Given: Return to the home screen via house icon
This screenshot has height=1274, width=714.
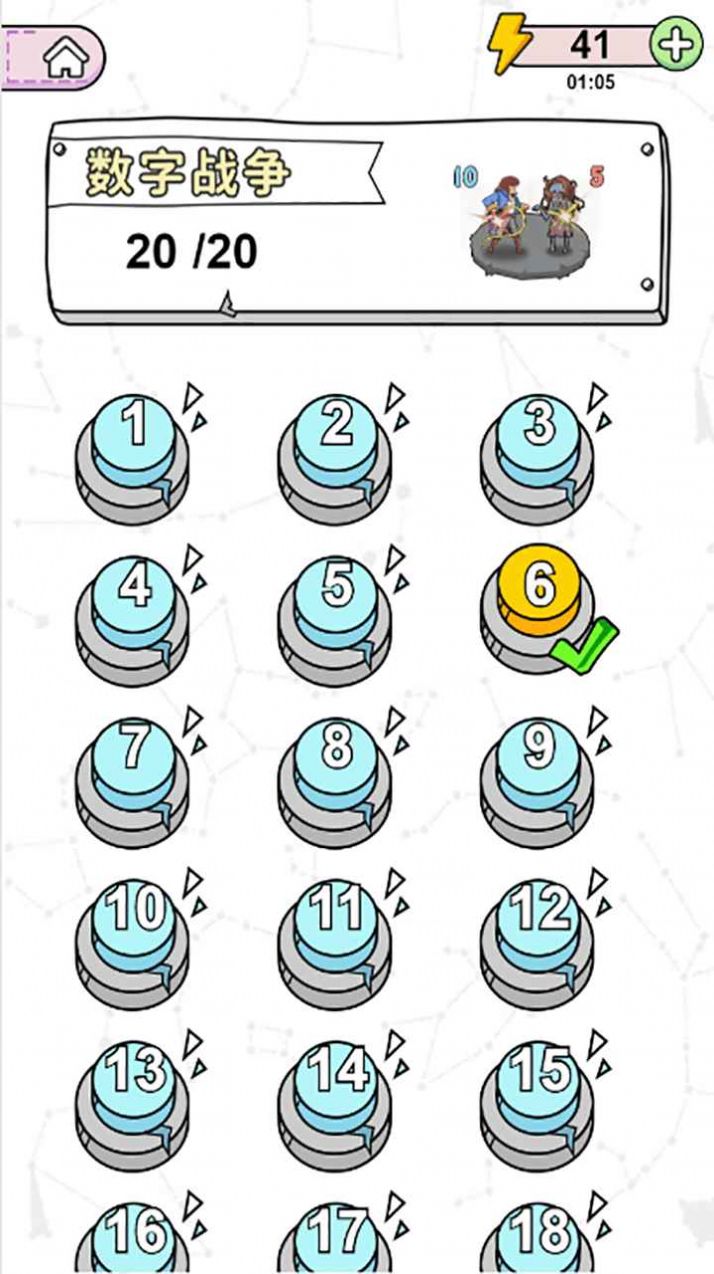Looking at the screenshot, I should [x=64, y=58].
